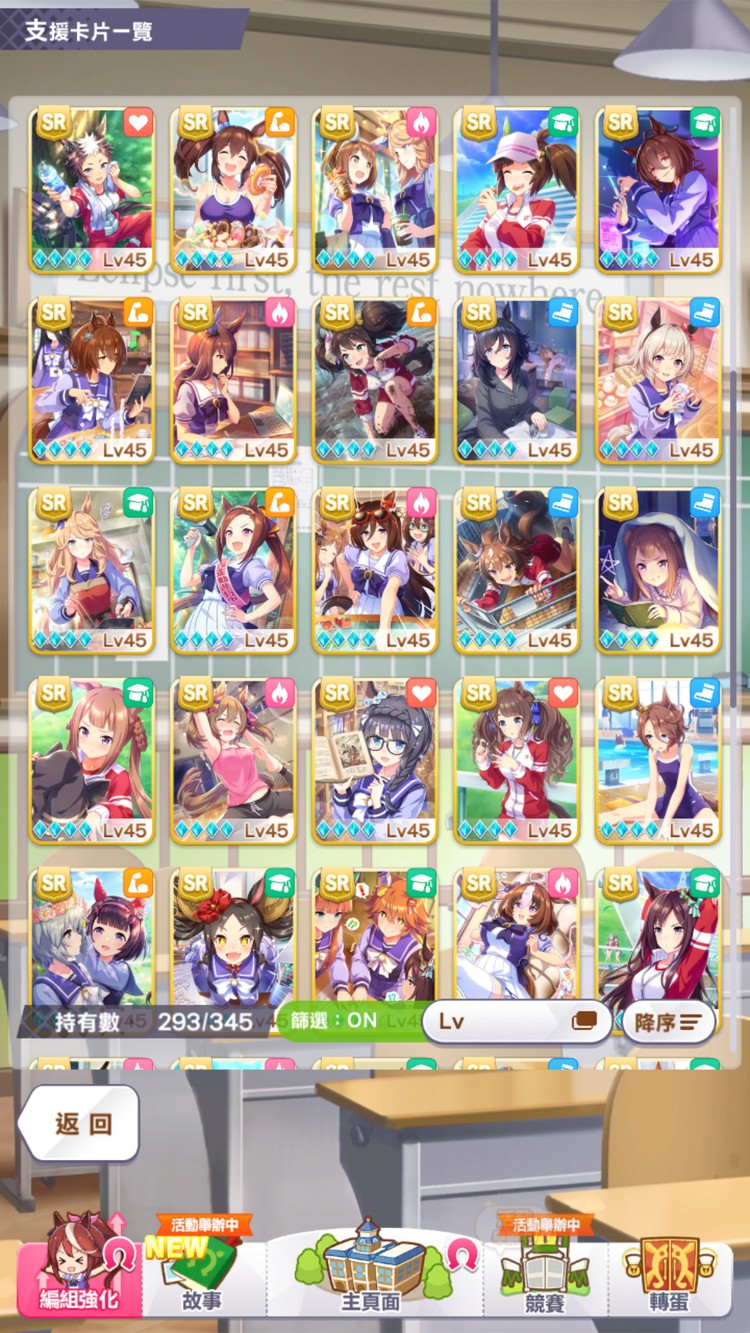The image size is (750, 1333).
Task: Tap the 返回 back button
Action: click(80, 1123)
